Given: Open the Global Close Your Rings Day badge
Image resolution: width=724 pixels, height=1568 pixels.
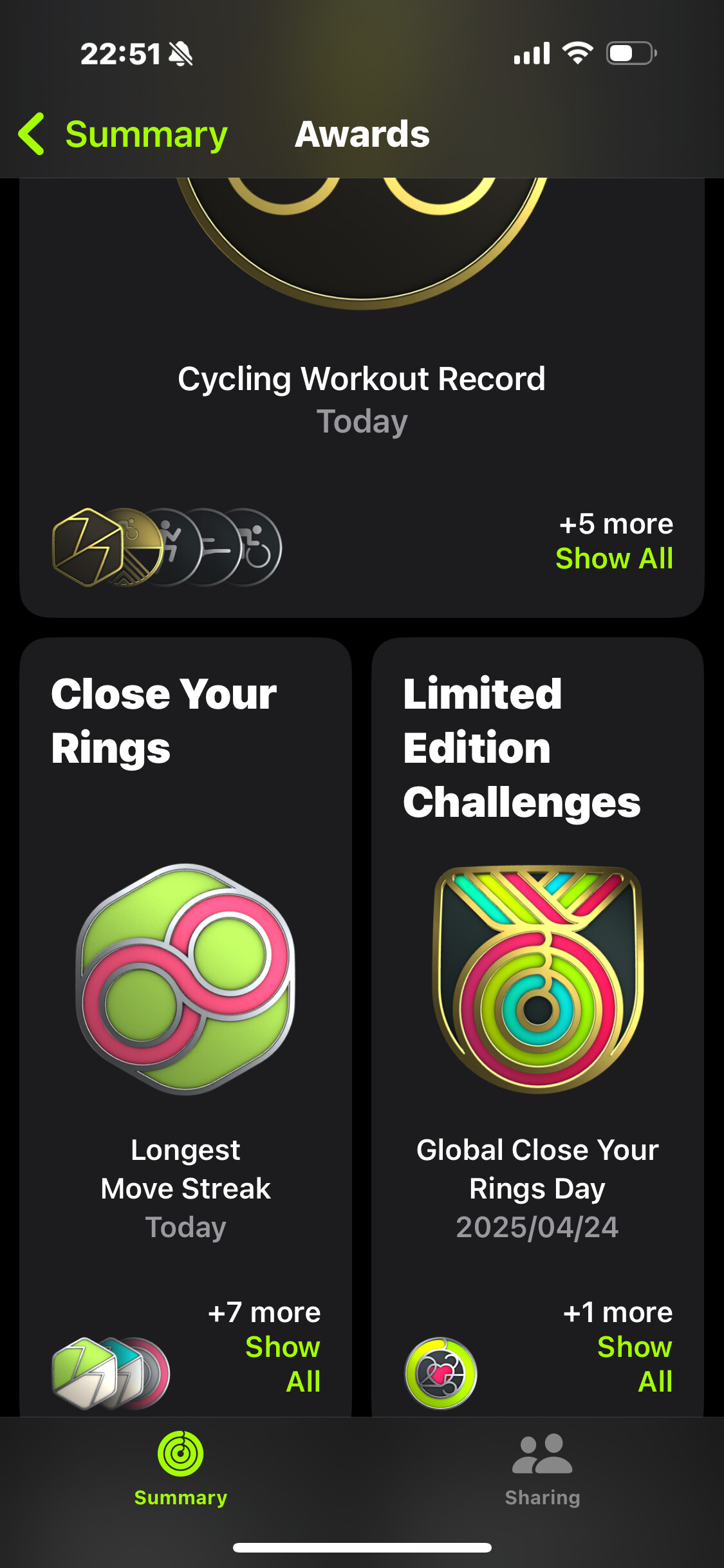Looking at the screenshot, I should click(x=538, y=979).
